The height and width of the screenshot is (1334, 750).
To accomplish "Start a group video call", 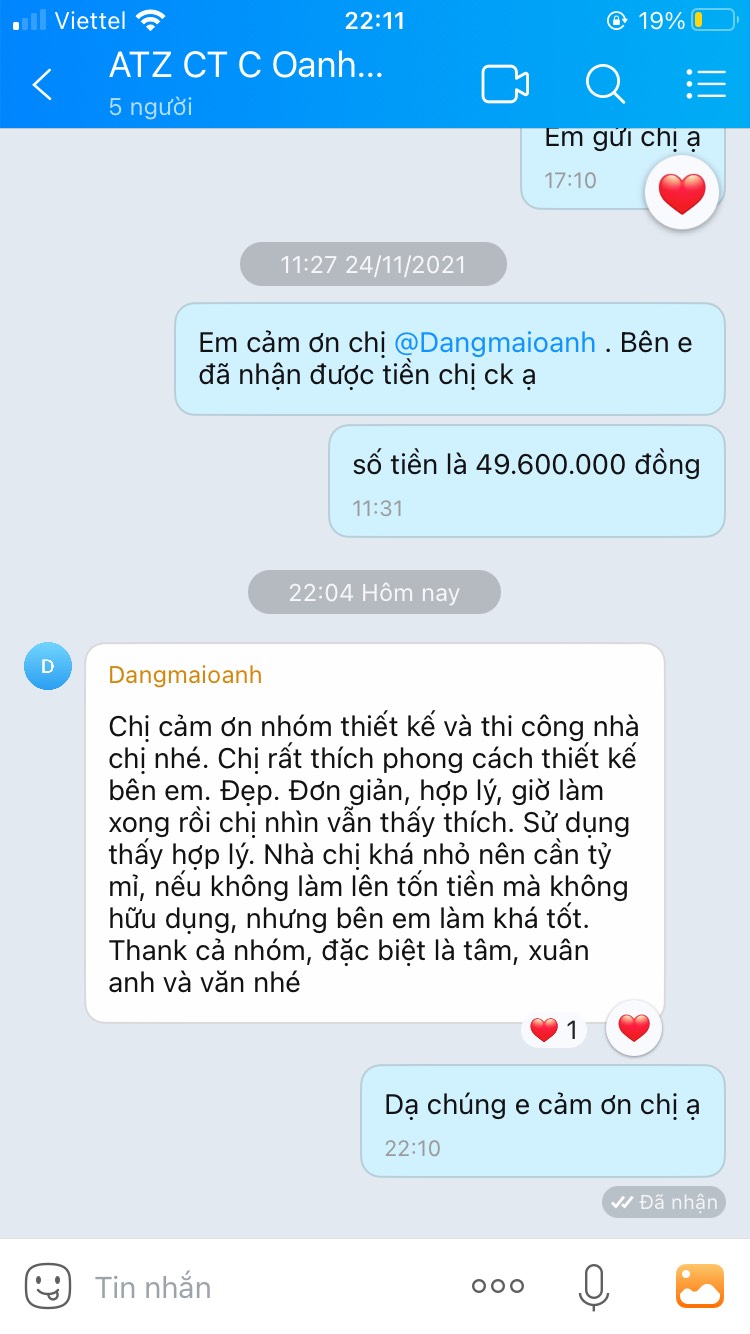I will (505, 85).
